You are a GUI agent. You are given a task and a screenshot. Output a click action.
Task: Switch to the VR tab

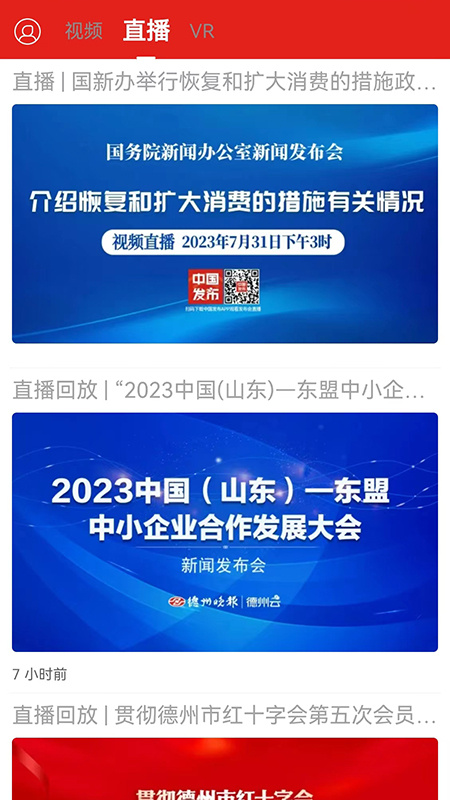pyautogui.click(x=202, y=31)
